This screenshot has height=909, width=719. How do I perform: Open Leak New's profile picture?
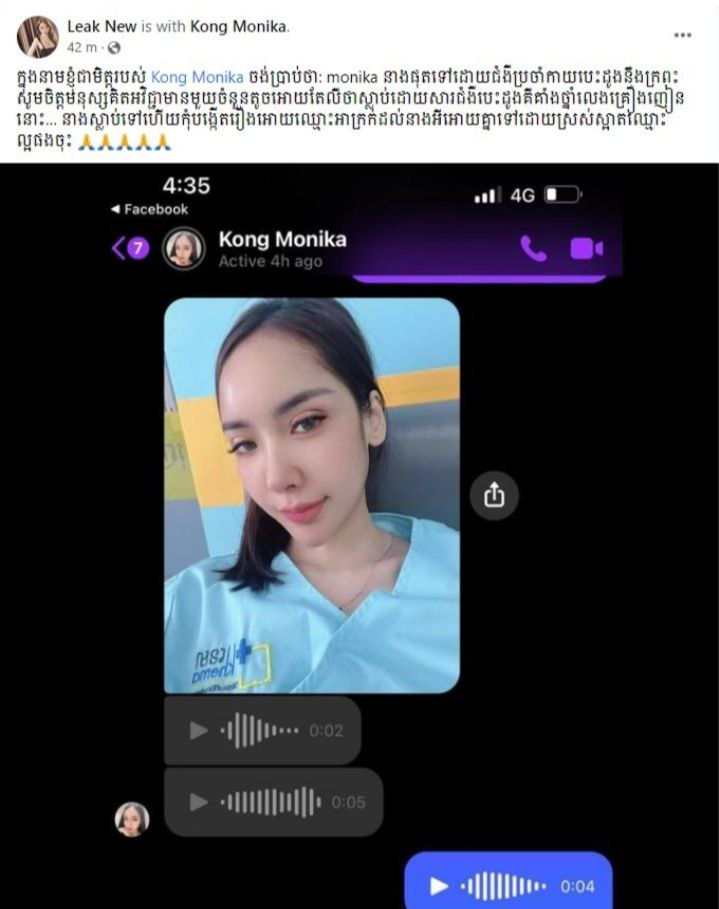[x=37, y=36]
